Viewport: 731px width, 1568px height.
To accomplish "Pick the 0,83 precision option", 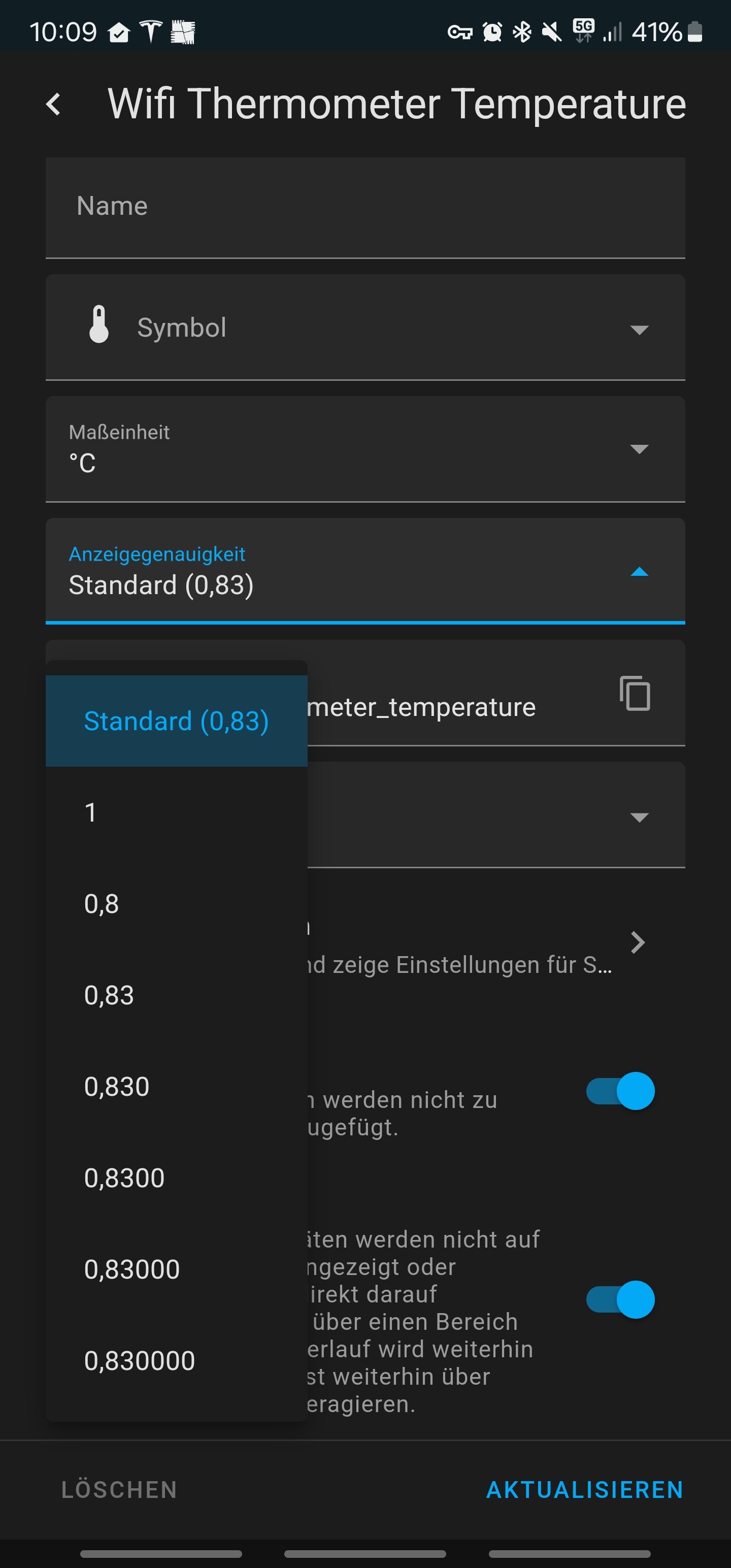I will pyautogui.click(x=176, y=995).
